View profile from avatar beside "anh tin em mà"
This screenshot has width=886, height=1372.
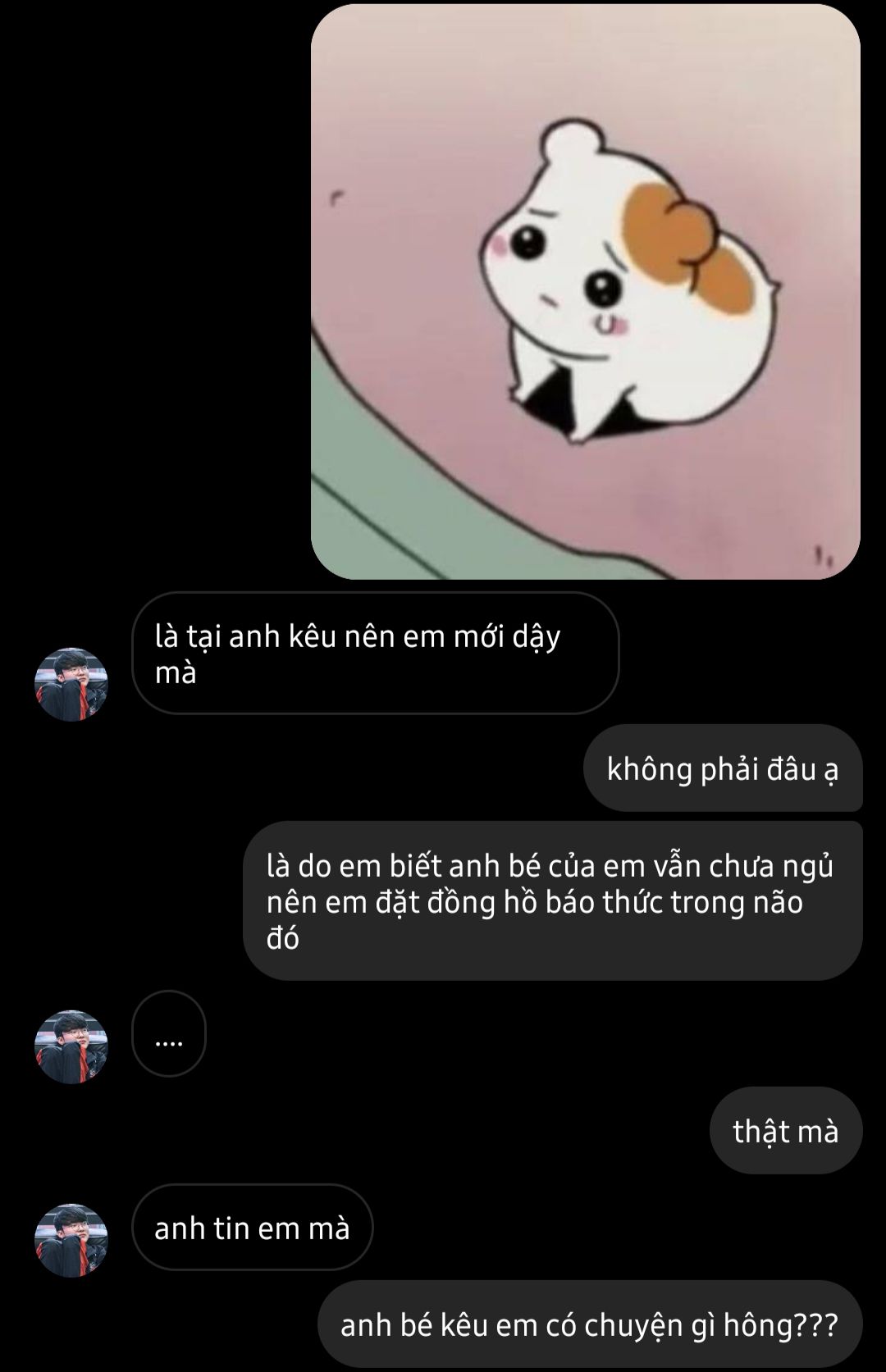(71, 1240)
